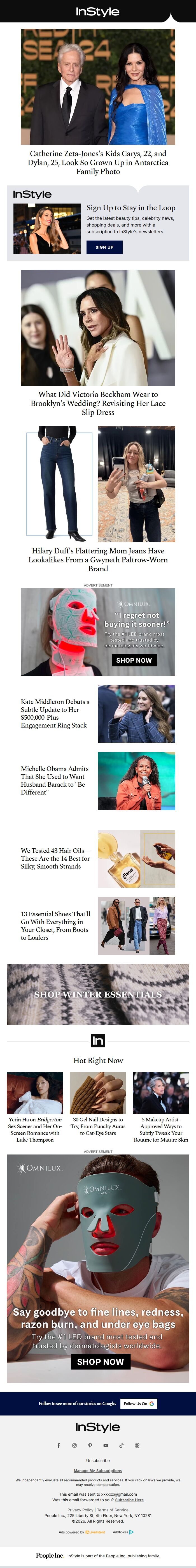Read the Victoria Beckham lace slip dress story
The width and height of the screenshot is (196, 1568).
[98, 403]
